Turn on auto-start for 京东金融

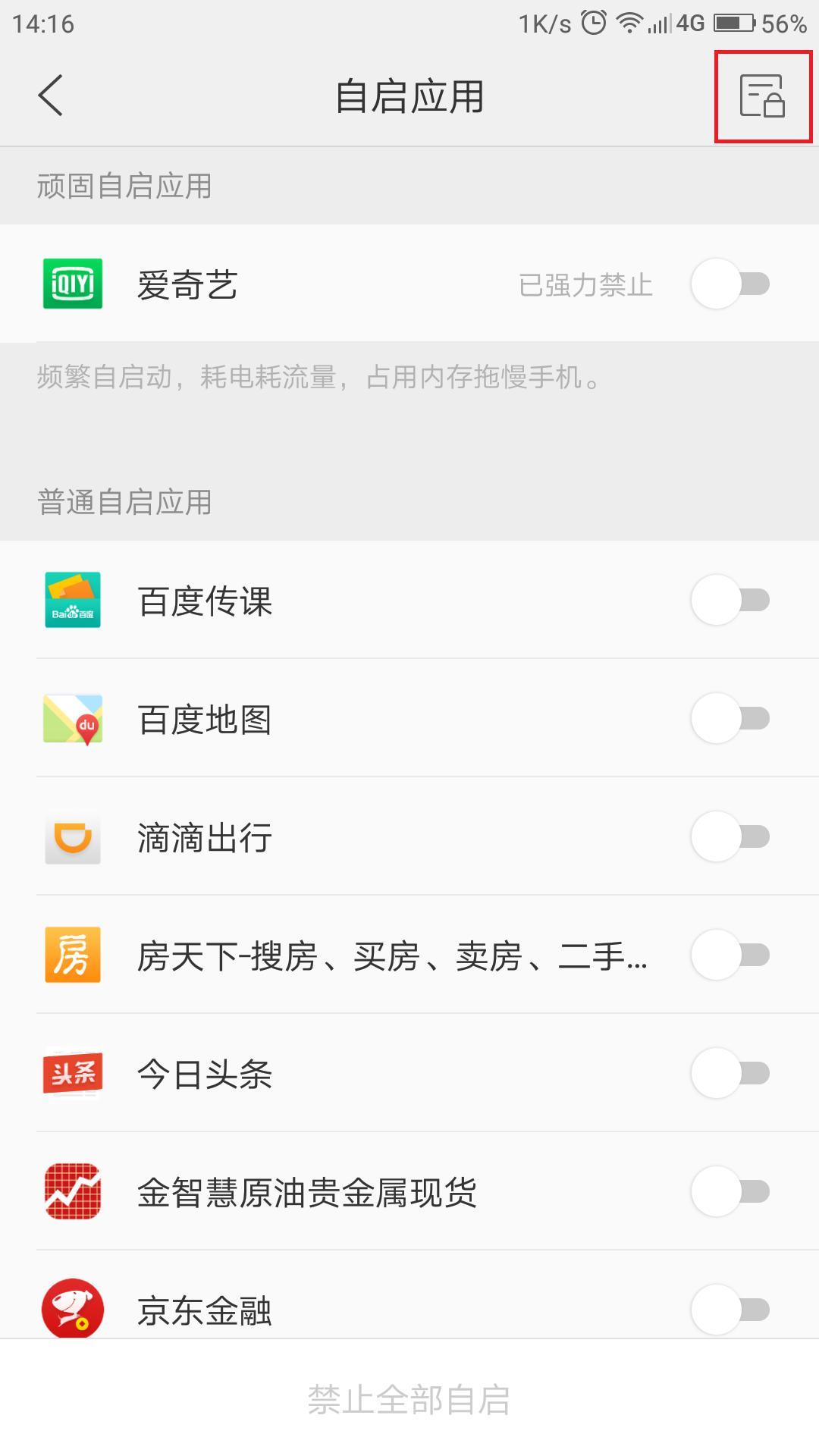(730, 1309)
